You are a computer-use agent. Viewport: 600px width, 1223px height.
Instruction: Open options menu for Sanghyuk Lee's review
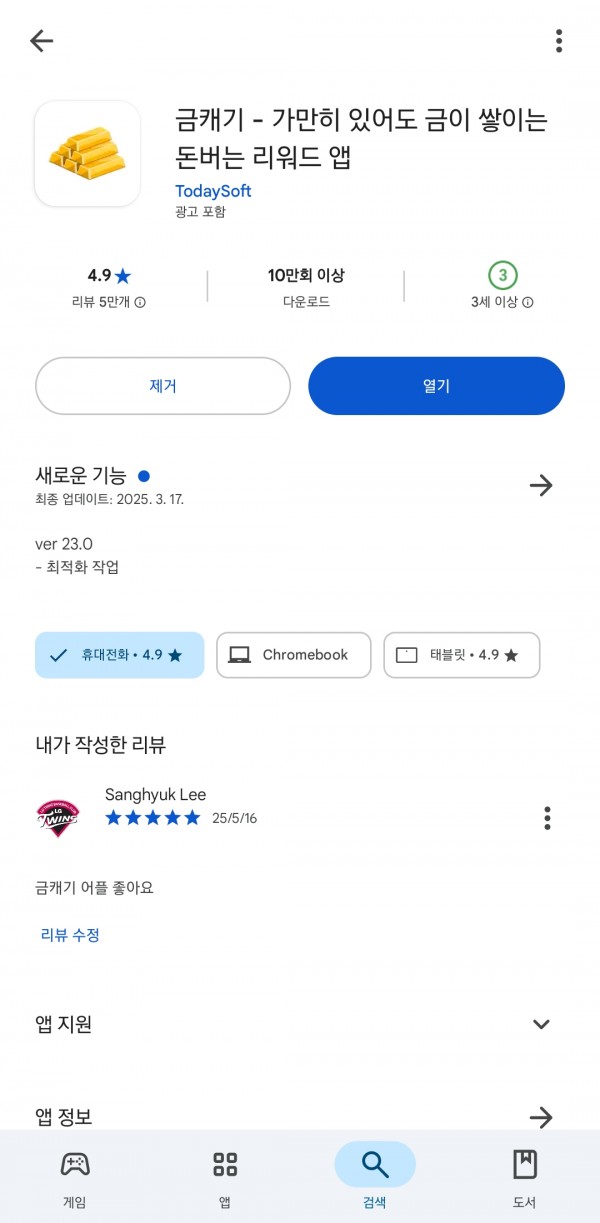[547, 818]
